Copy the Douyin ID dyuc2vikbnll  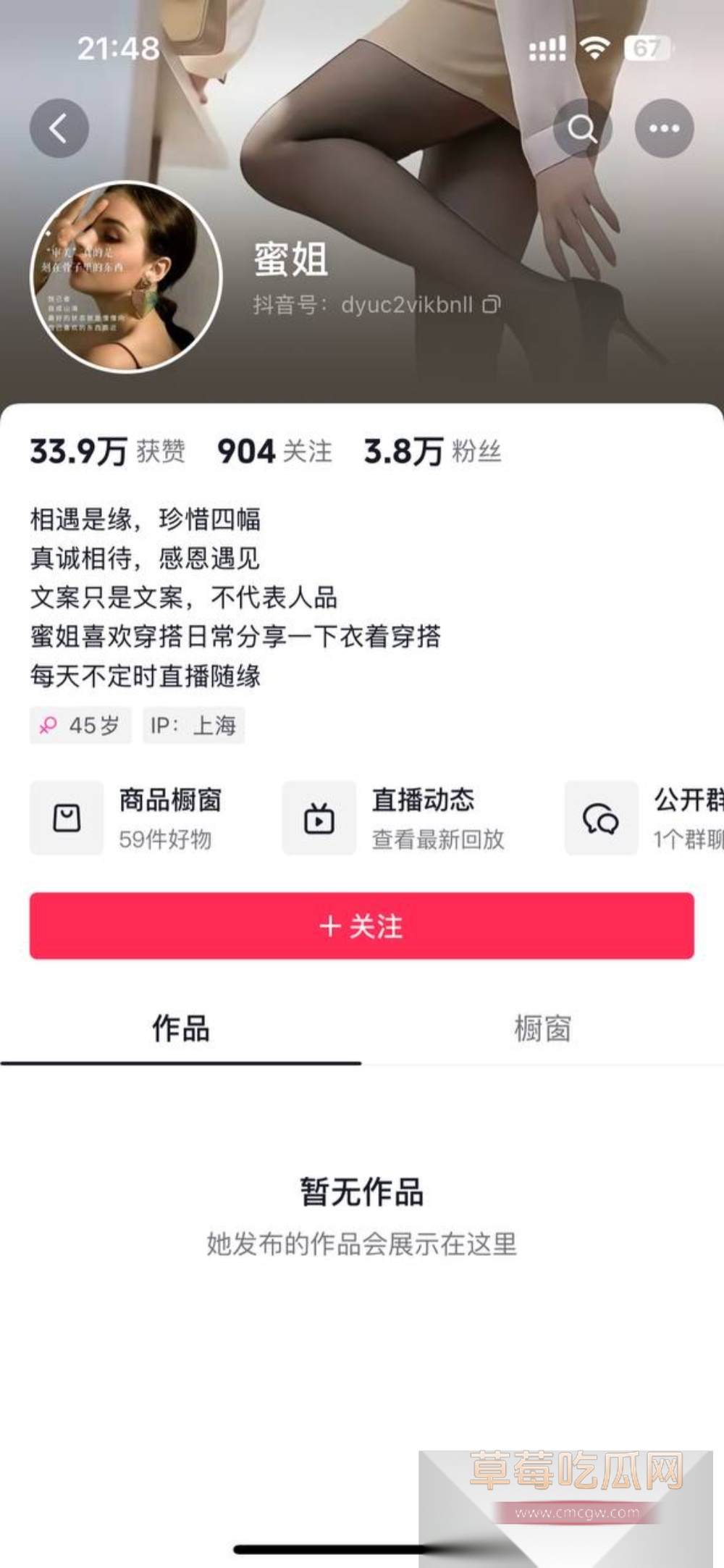click(492, 305)
